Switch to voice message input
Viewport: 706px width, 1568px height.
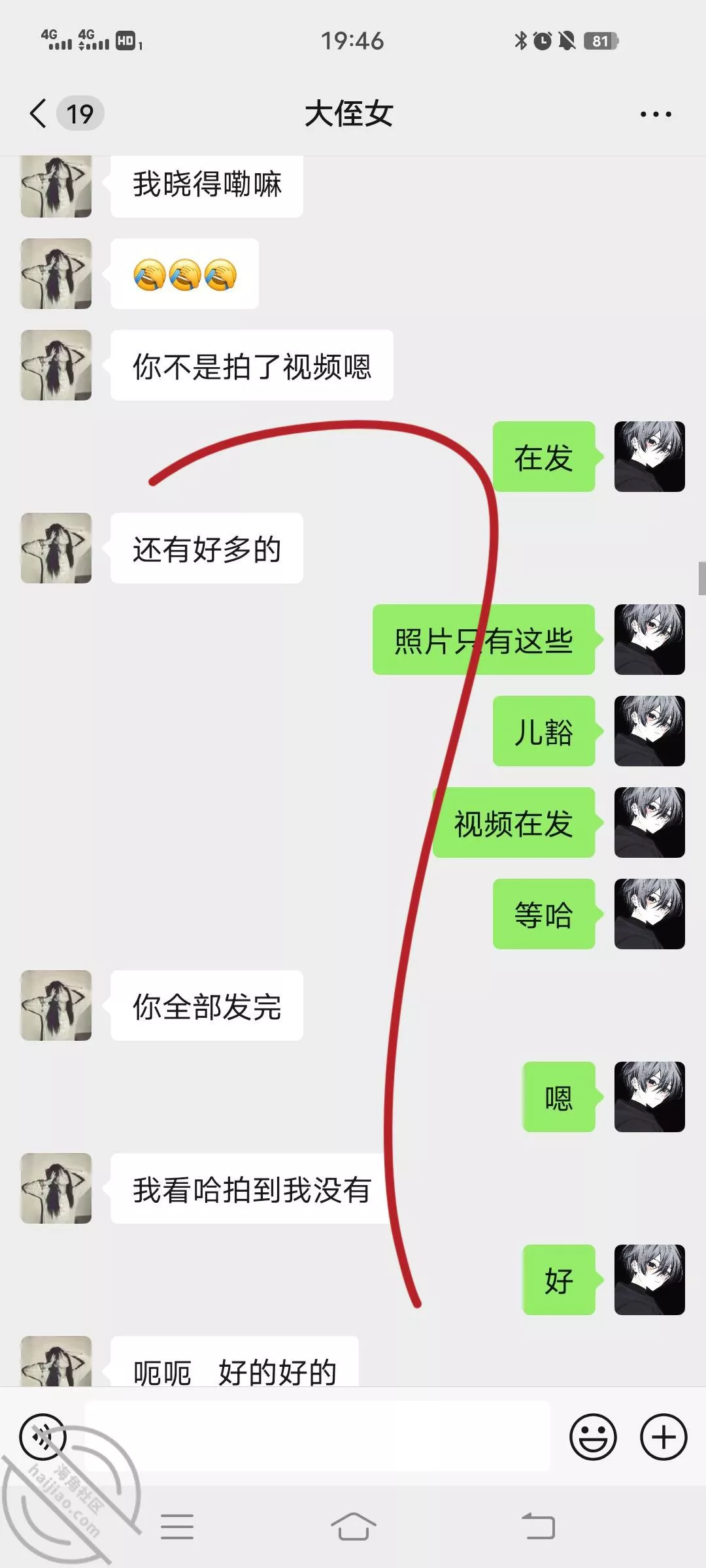tap(43, 1437)
